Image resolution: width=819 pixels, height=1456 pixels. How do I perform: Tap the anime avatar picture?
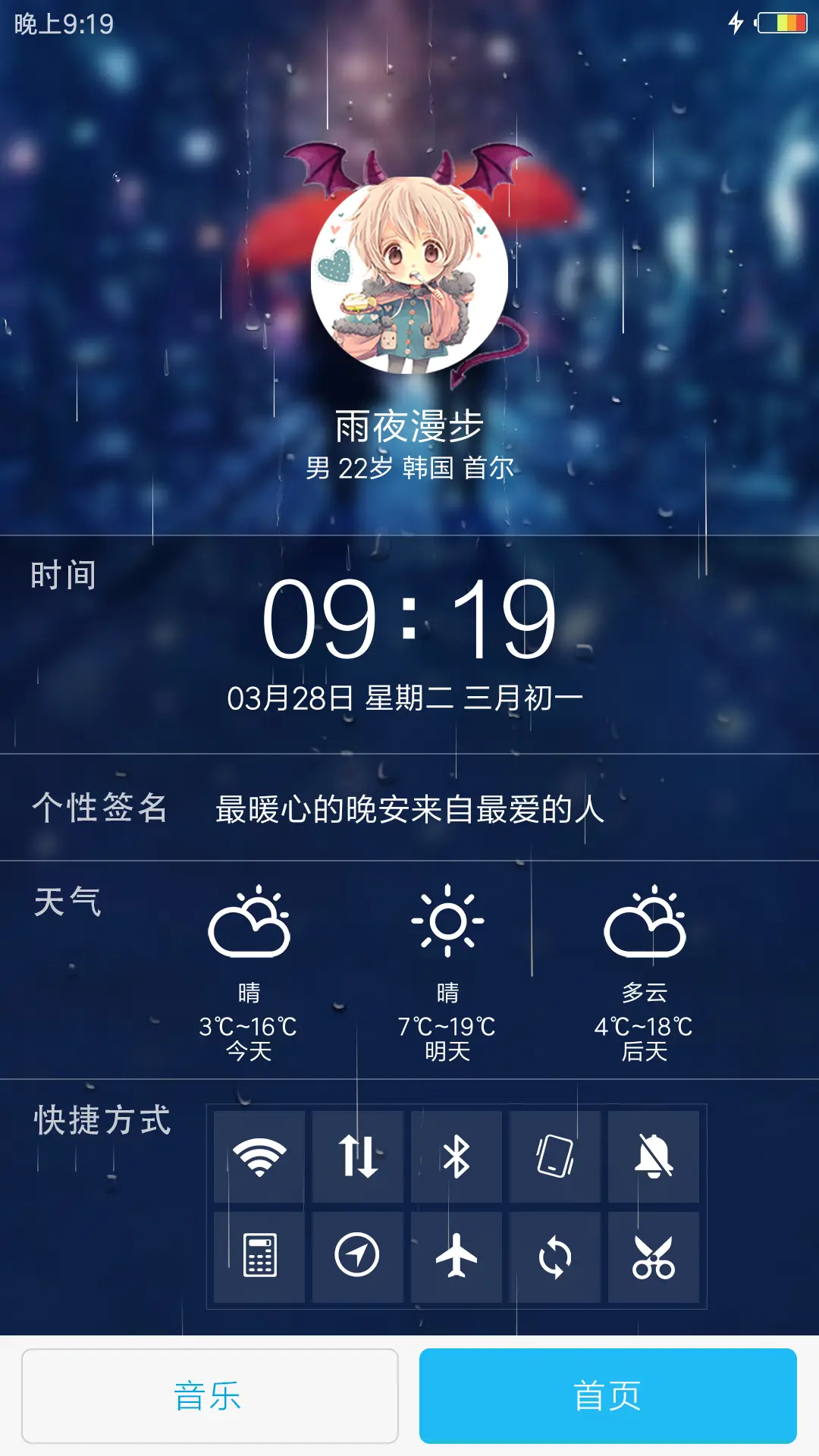409,279
